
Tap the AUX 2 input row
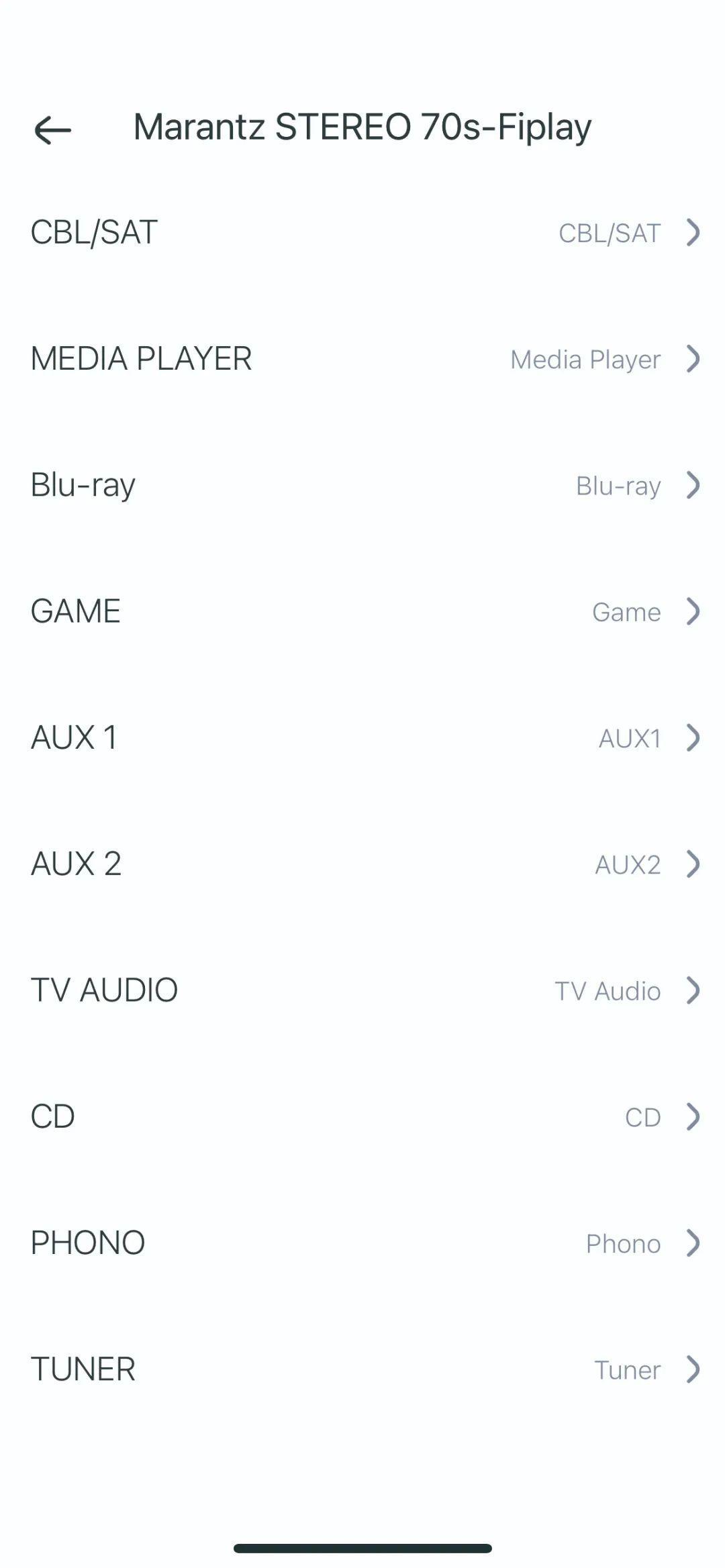[362, 864]
